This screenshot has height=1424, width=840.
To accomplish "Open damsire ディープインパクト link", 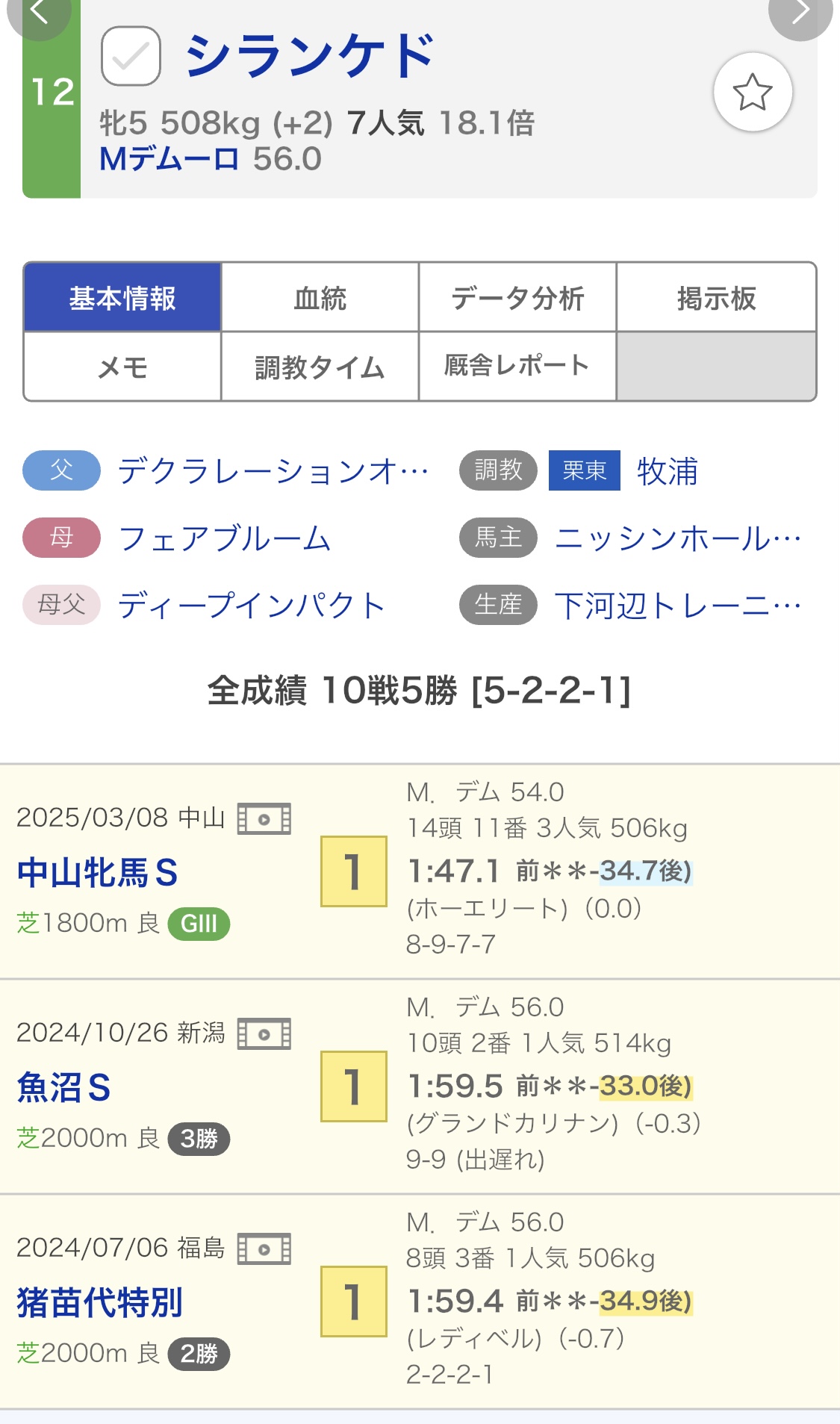I will [252, 605].
